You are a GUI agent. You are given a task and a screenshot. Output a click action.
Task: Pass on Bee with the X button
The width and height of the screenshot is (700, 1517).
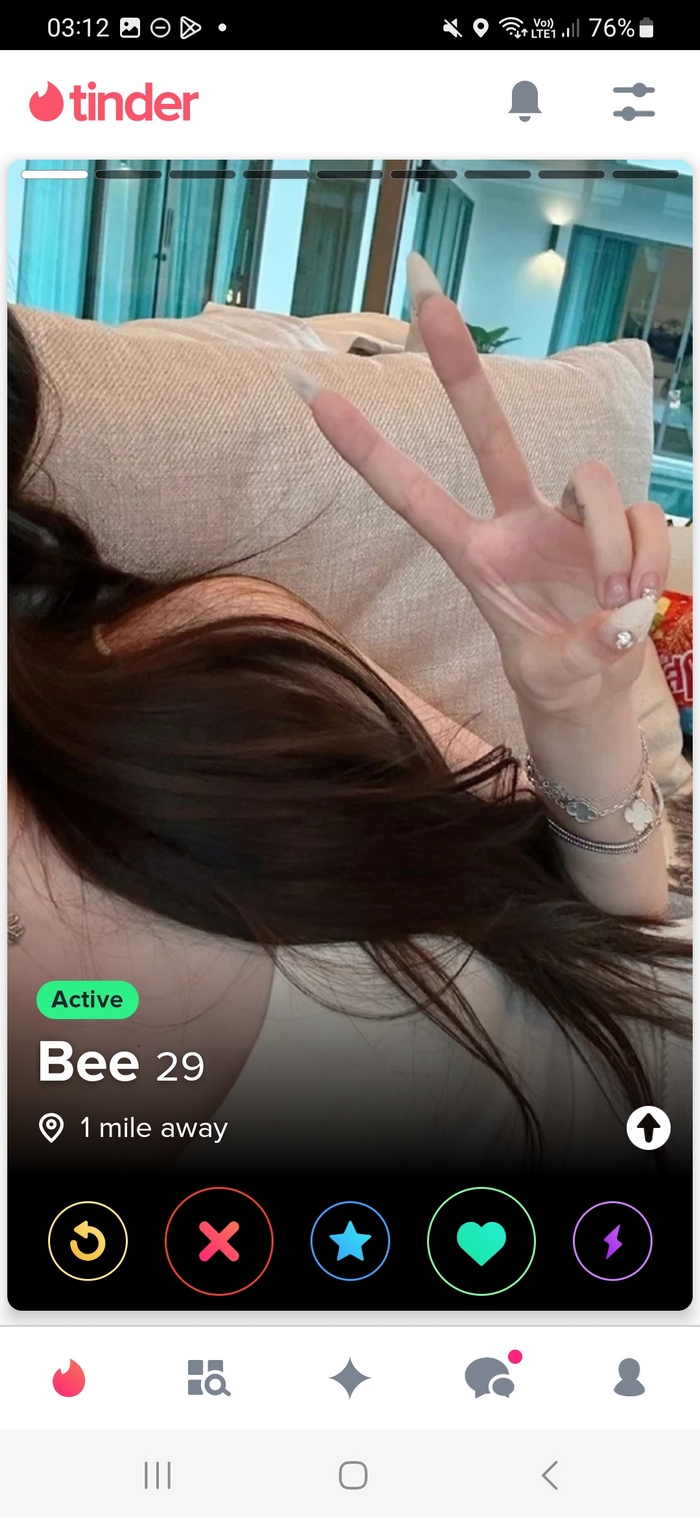pyautogui.click(x=219, y=1241)
